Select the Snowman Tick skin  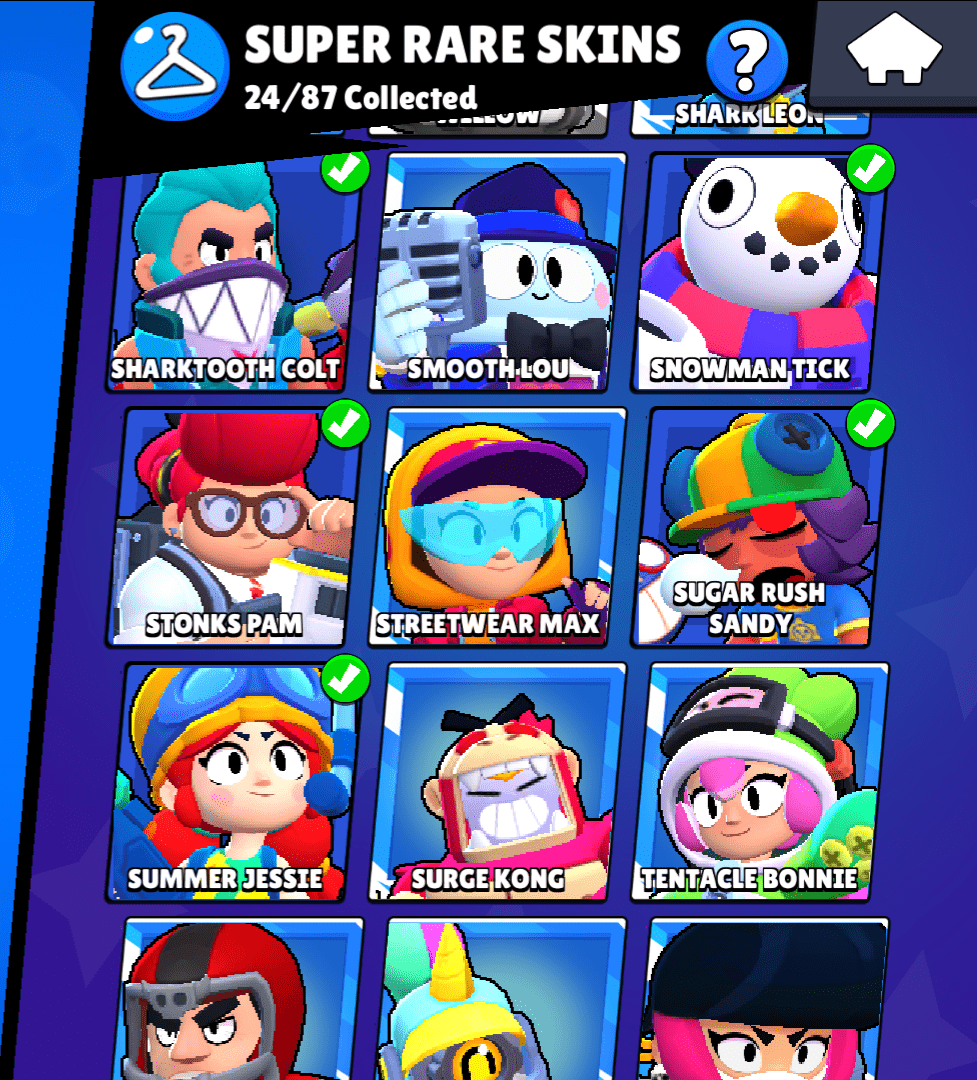click(759, 272)
